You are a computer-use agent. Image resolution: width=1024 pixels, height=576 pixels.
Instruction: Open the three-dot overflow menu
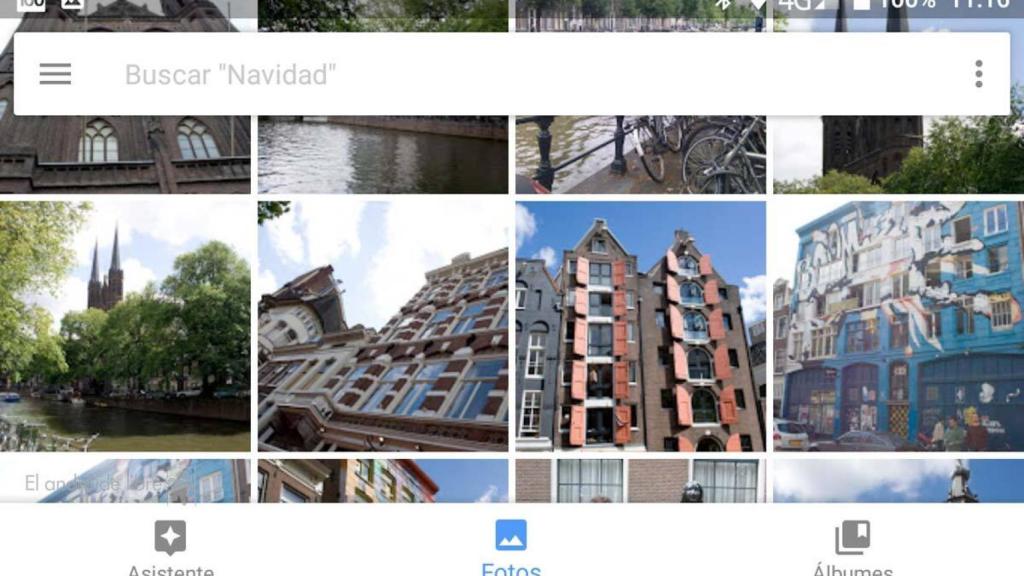pos(978,74)
